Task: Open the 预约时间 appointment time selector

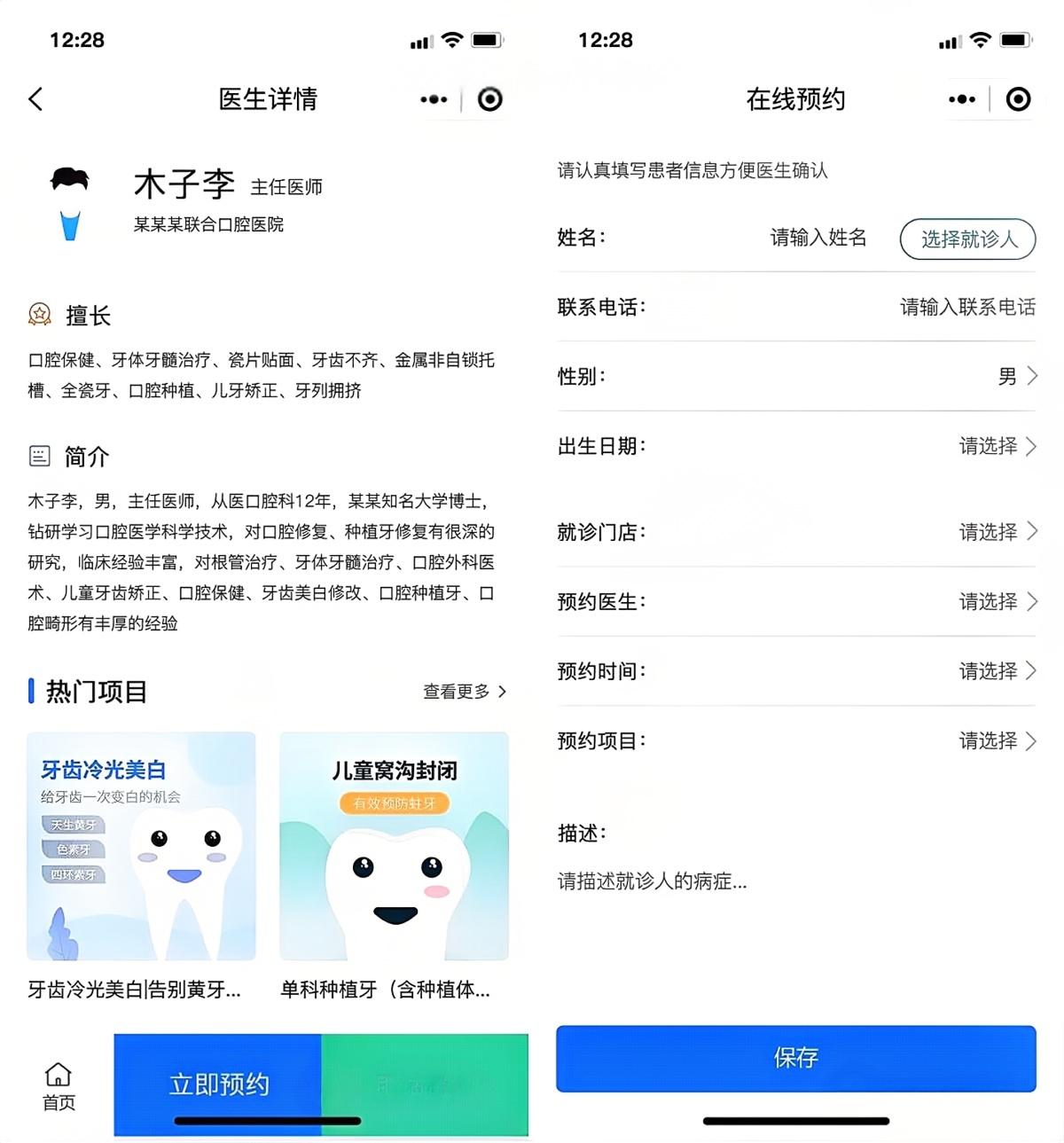Action: pyautogui.click(x=993, y=671)
